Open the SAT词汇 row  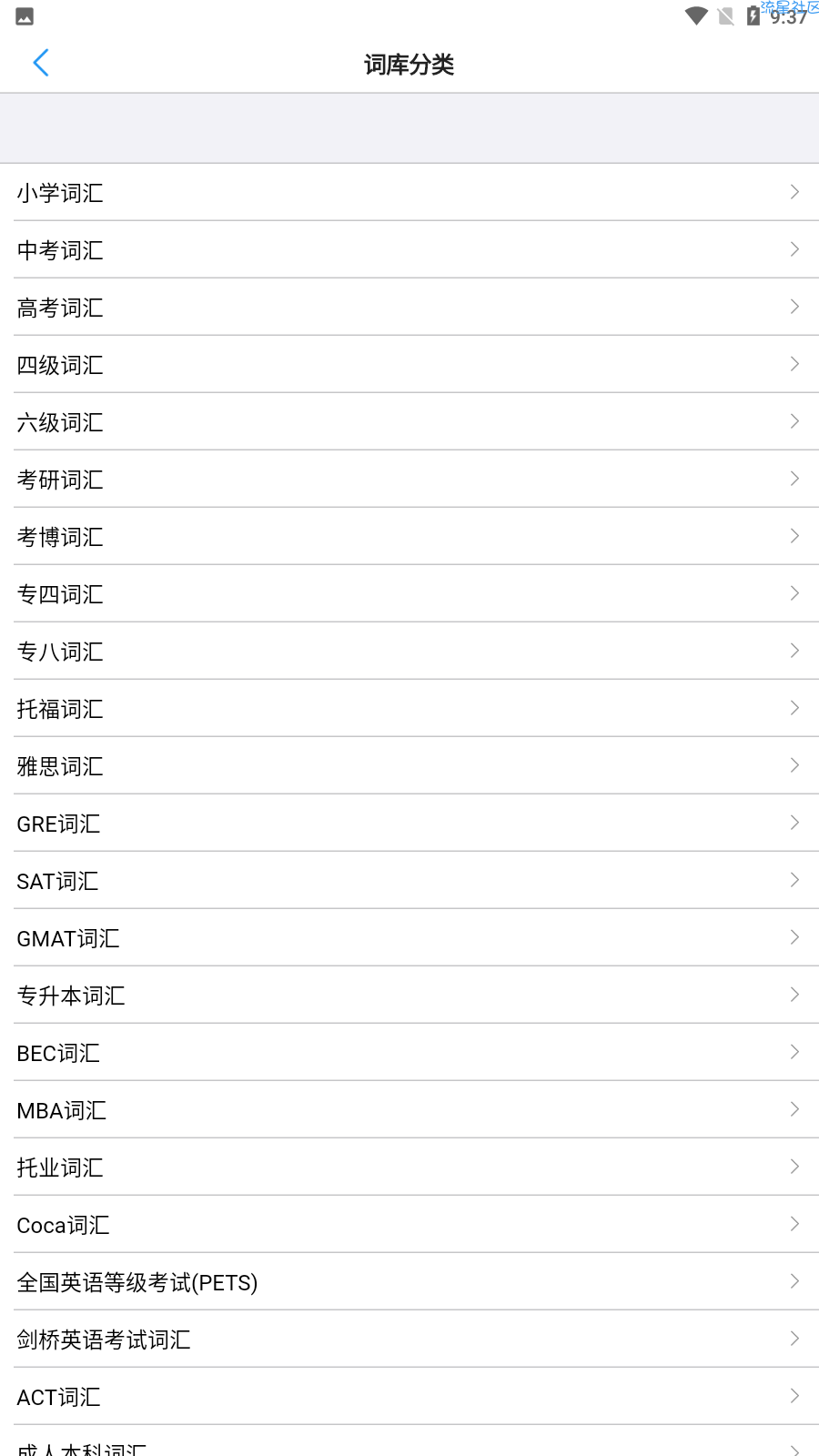click(x=409, y=880)
